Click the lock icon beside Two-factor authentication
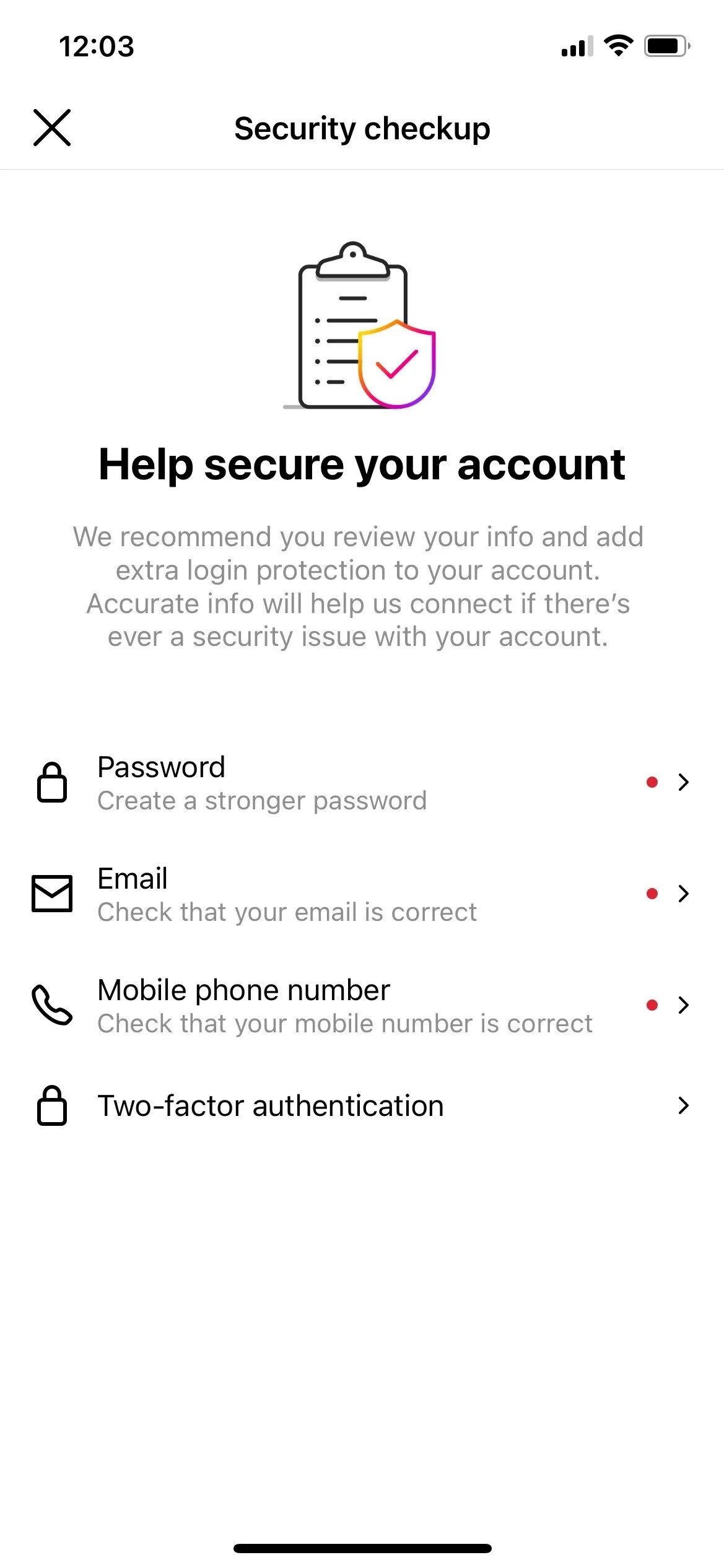This screenshot has width=724, height=1568. [52, 1105]
